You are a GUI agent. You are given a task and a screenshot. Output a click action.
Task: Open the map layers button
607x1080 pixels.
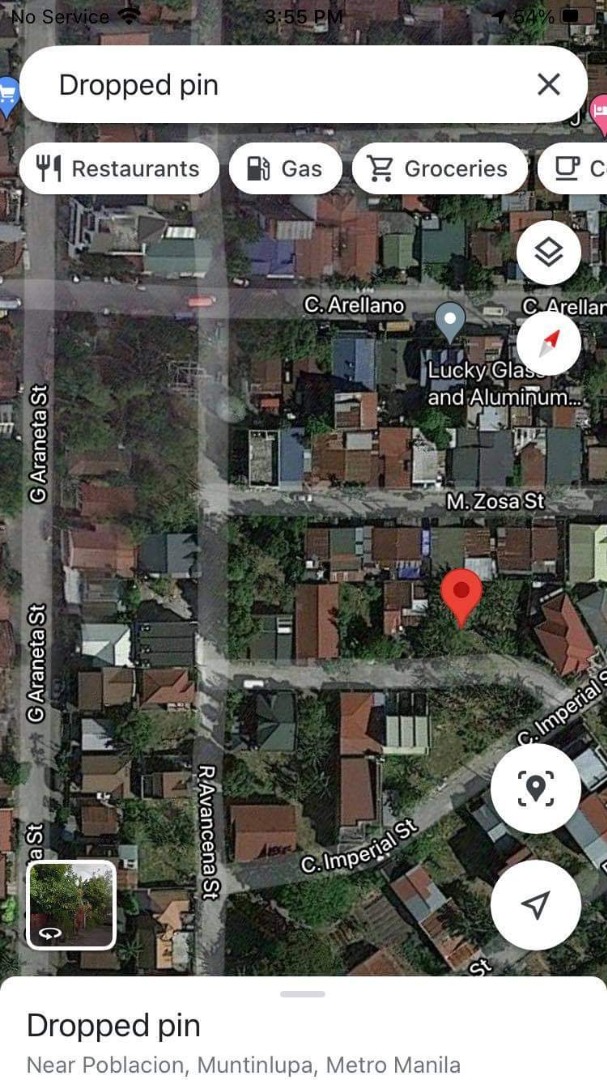(548, 253)
